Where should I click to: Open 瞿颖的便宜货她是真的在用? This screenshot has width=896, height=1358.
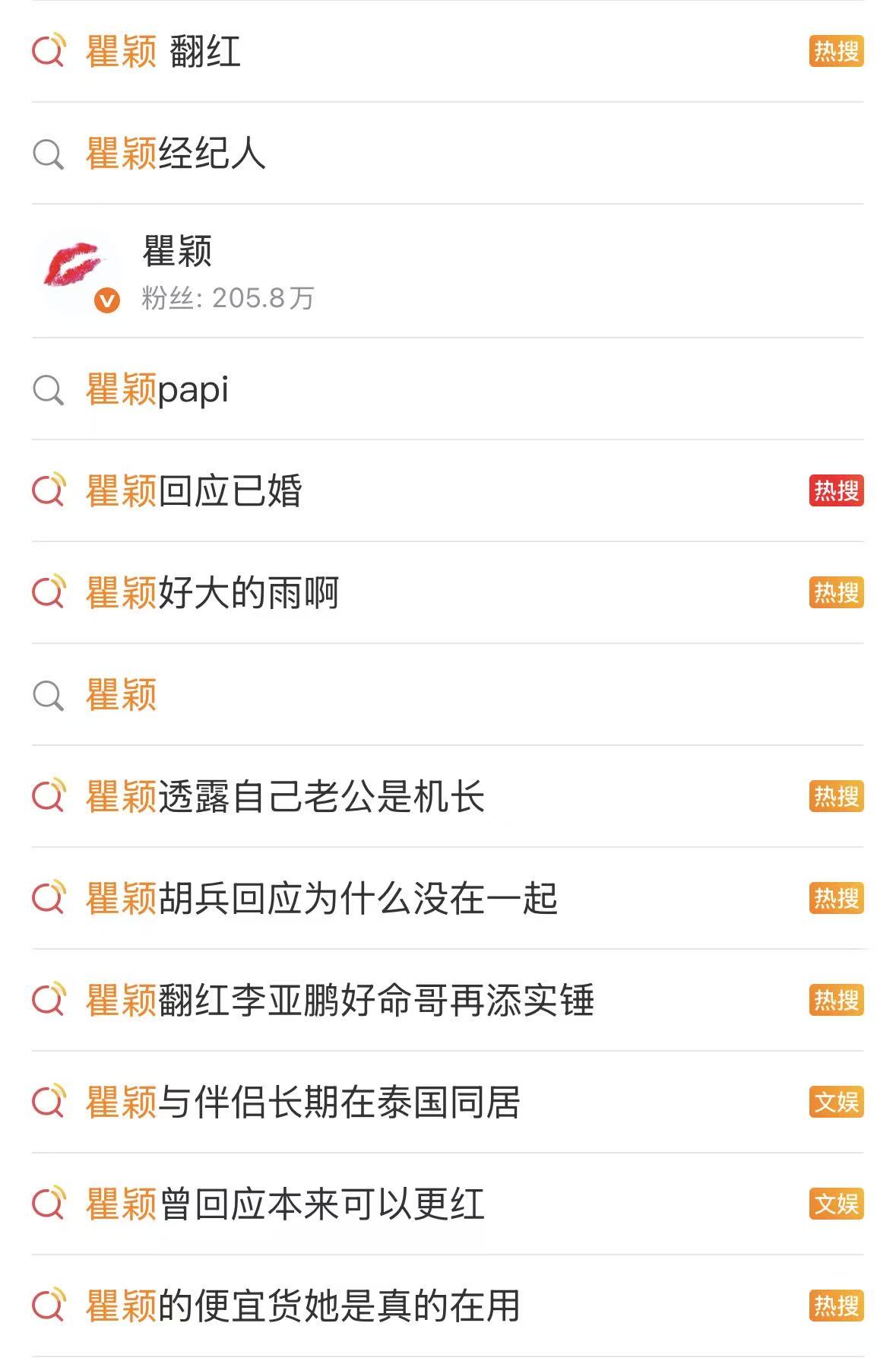[303, 1306]
